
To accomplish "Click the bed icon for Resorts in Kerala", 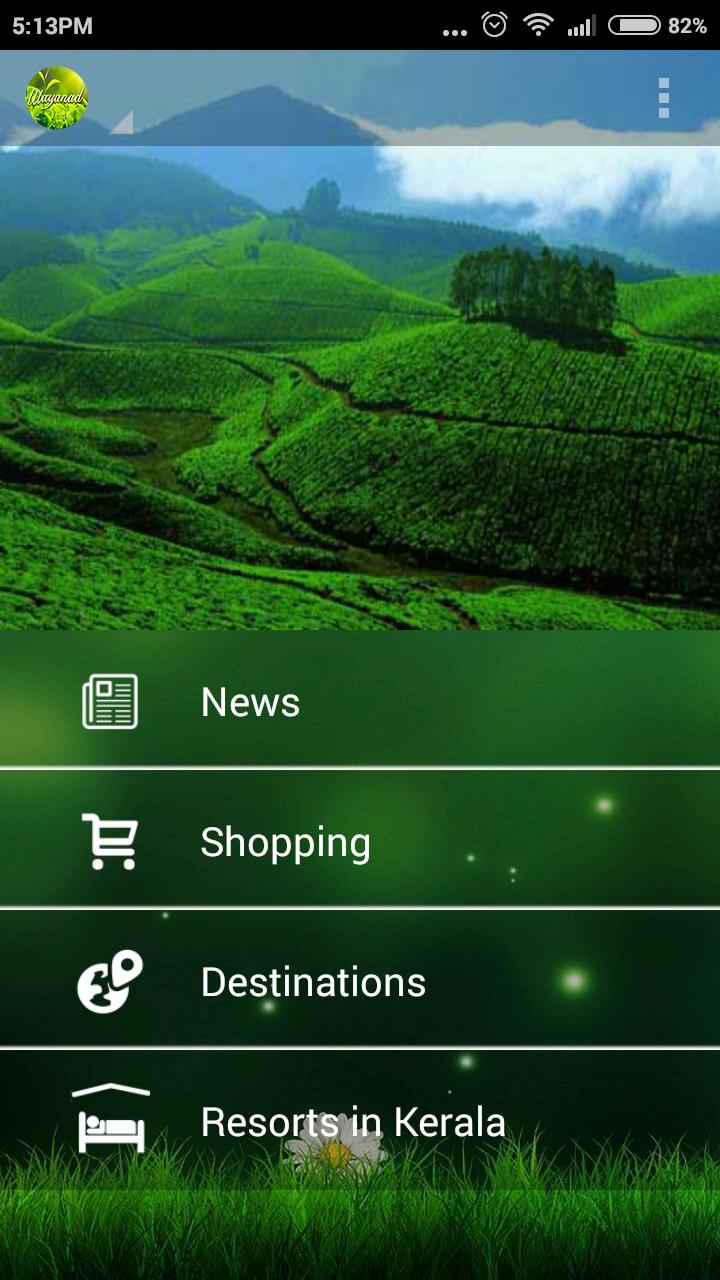I will [110, 1118].
